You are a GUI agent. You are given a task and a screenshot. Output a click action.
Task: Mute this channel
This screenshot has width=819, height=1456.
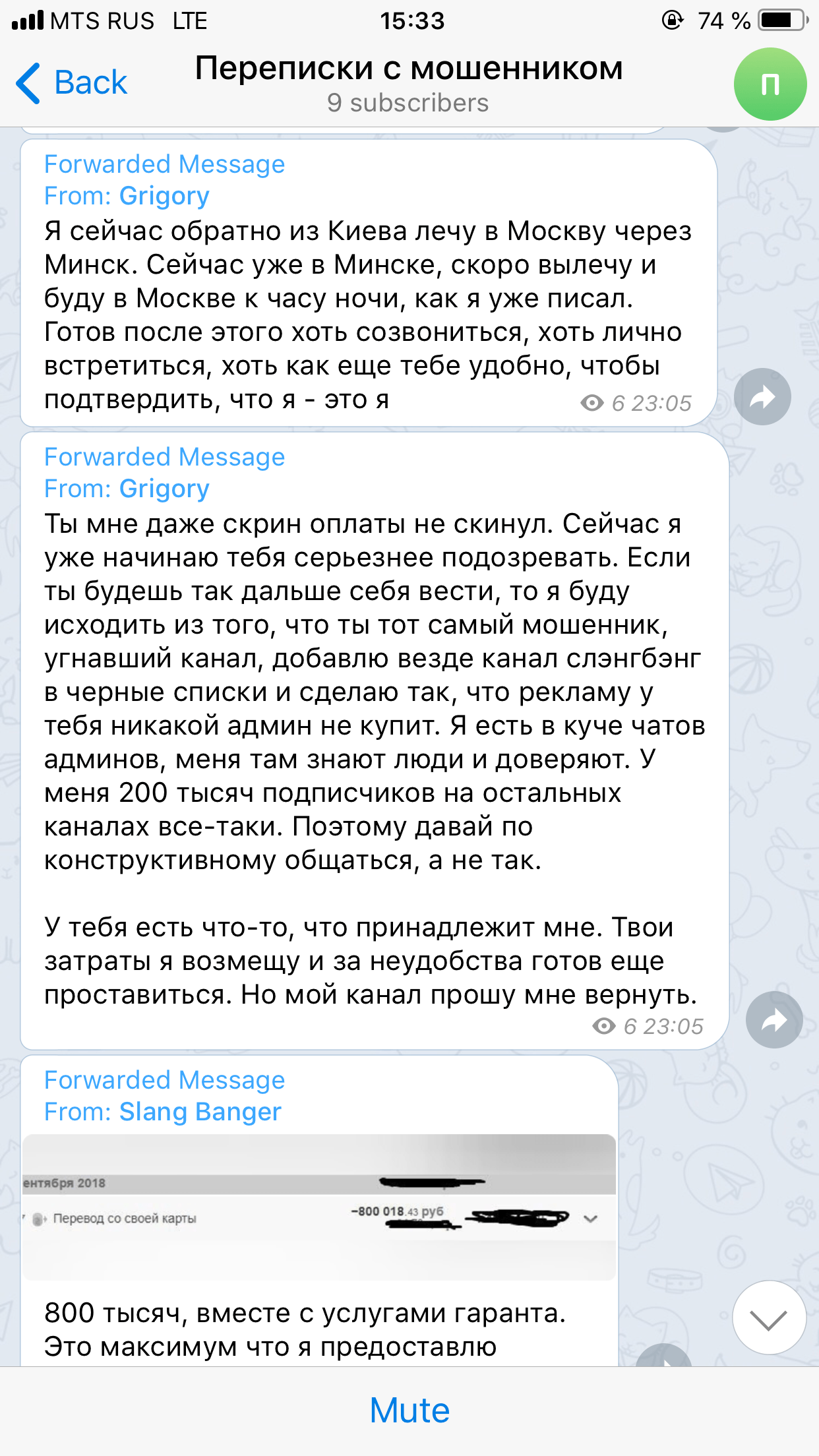tap(409, 1410)
